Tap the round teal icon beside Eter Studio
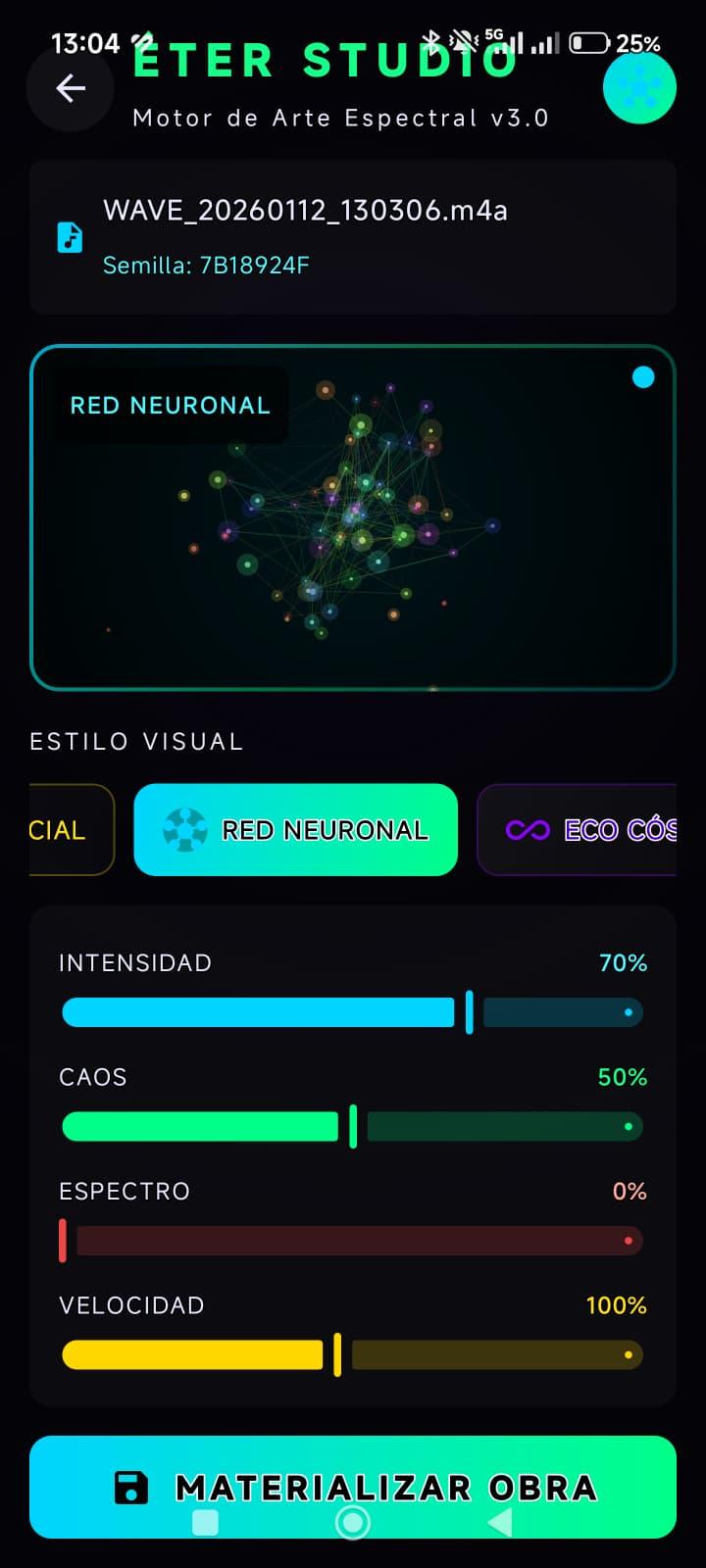The image size is (706, 1568). coord(639,88)
